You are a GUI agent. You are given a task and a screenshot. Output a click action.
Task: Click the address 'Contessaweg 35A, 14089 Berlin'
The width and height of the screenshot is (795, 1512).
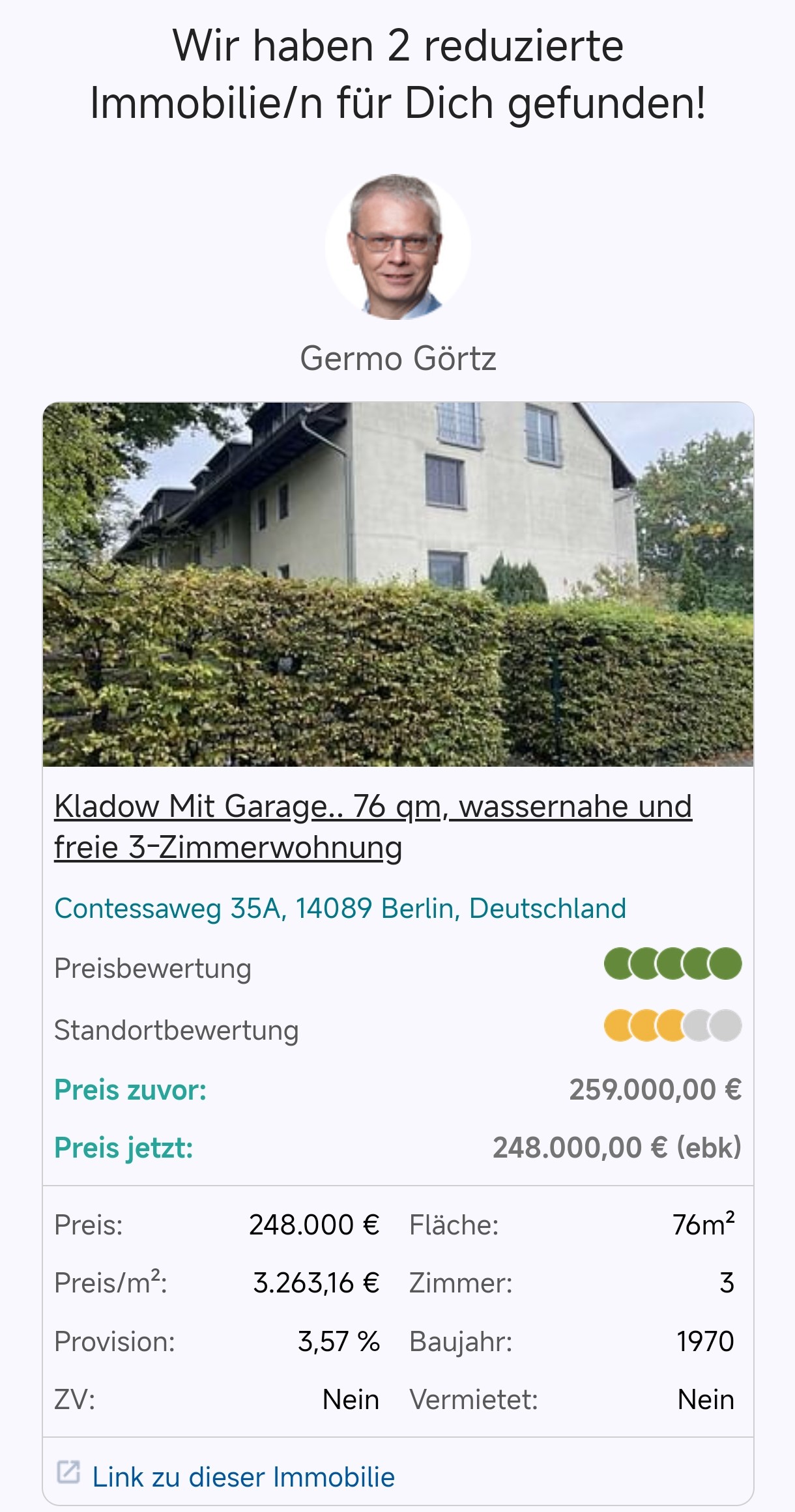click(340, 907)
